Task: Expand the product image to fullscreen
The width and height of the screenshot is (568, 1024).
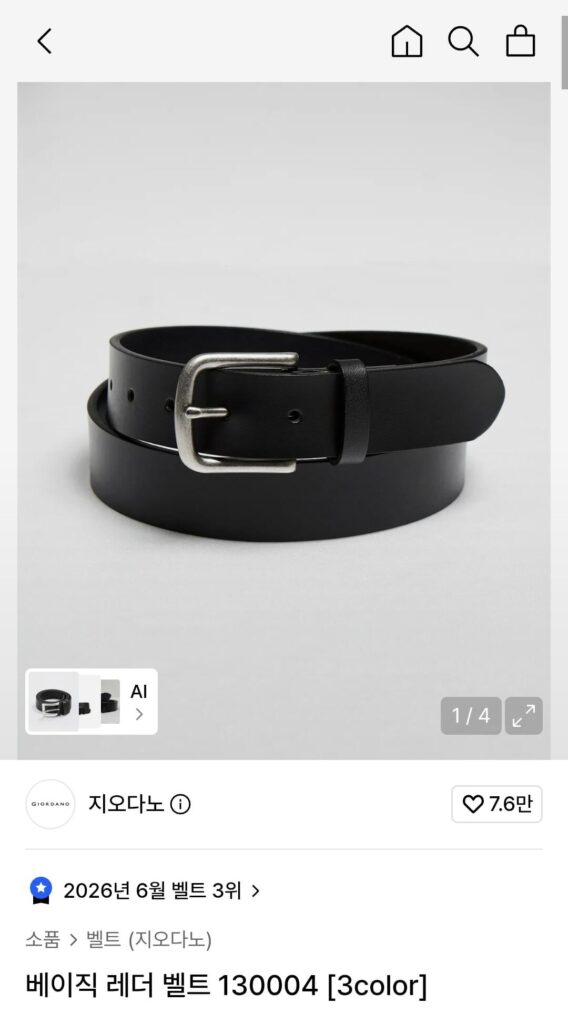Action: pos(524,716)
